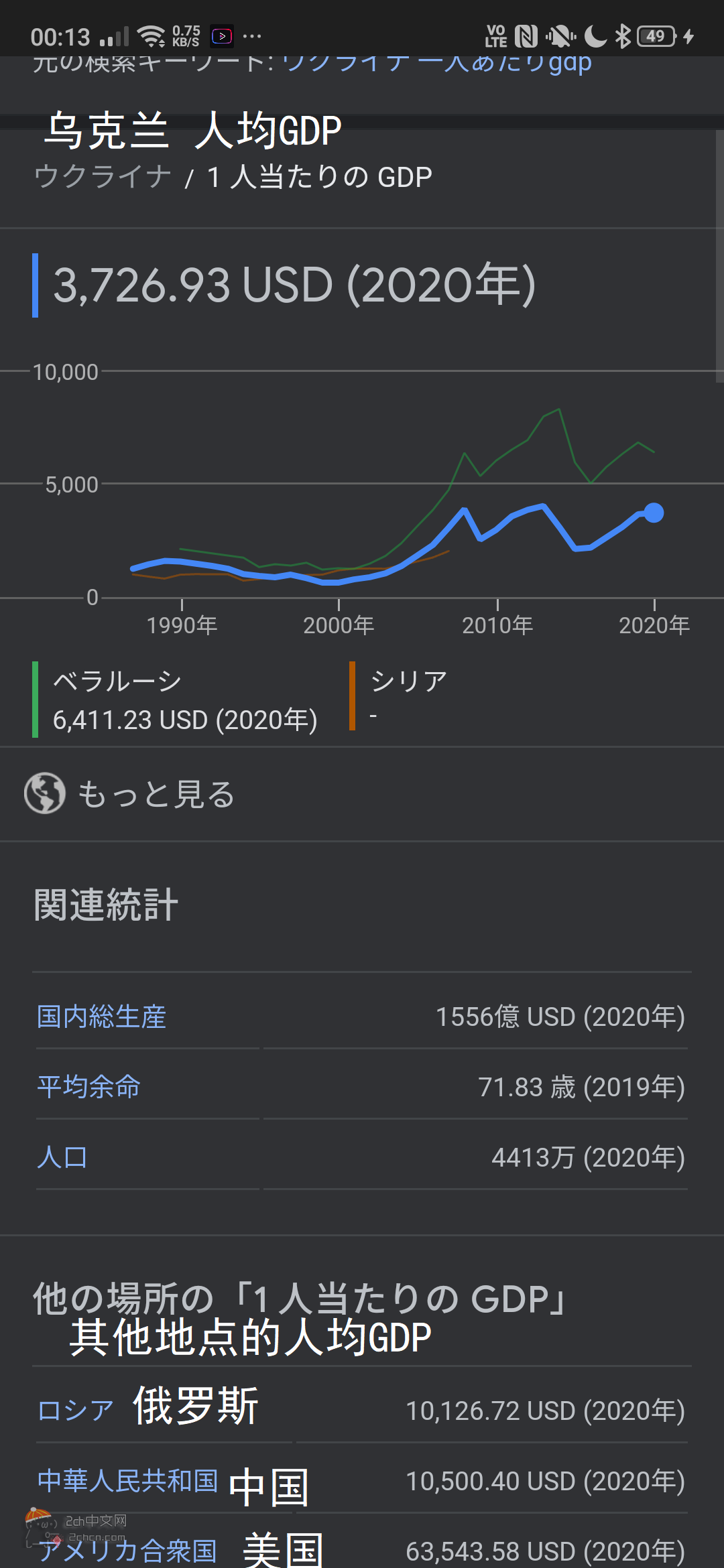This screenshot has width=724, height=1568.
Task: Open the 国内総生産 statistic link
Action: (x=102, y=1017)
